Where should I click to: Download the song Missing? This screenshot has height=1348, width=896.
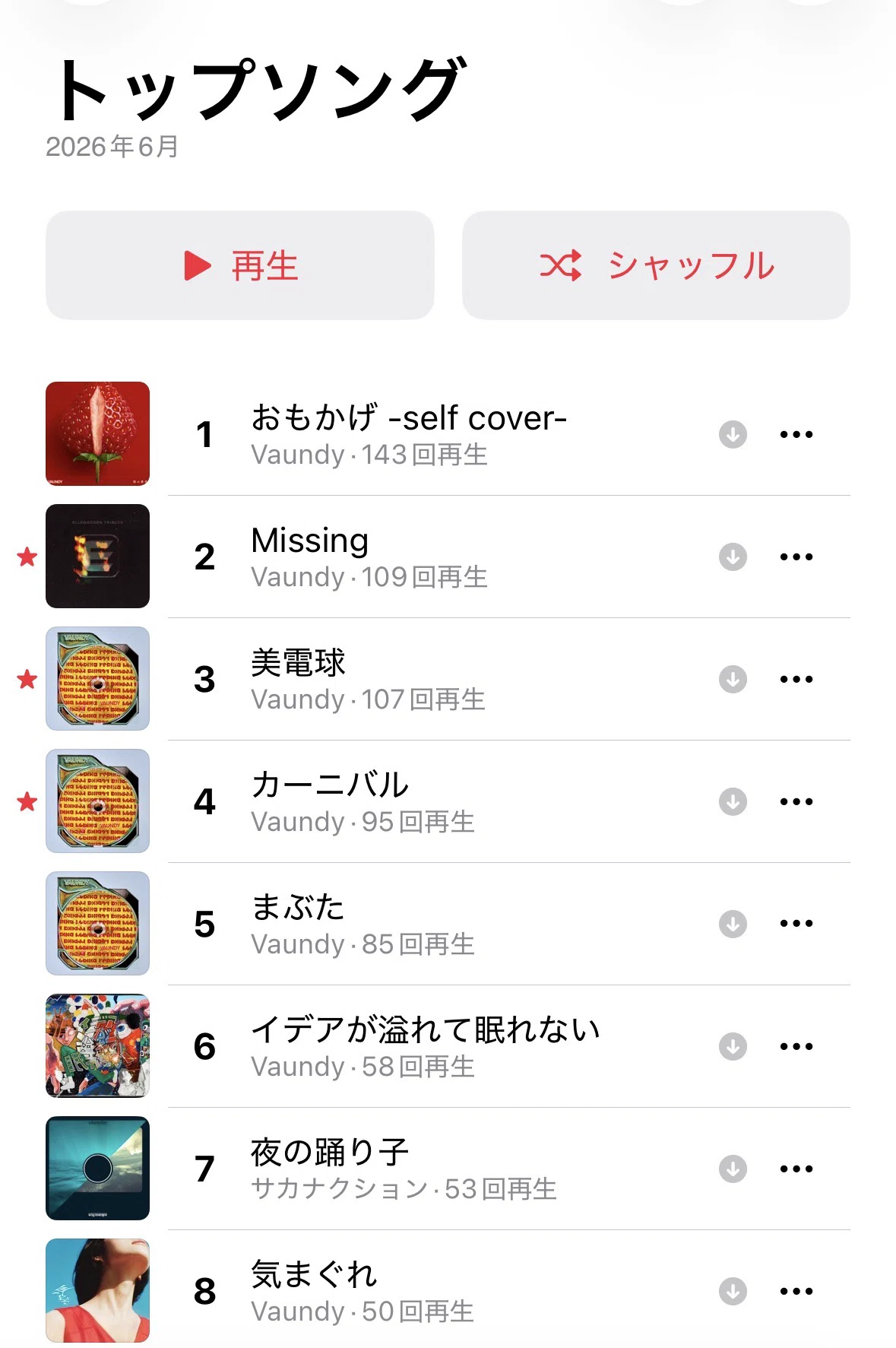coord(733,557)
